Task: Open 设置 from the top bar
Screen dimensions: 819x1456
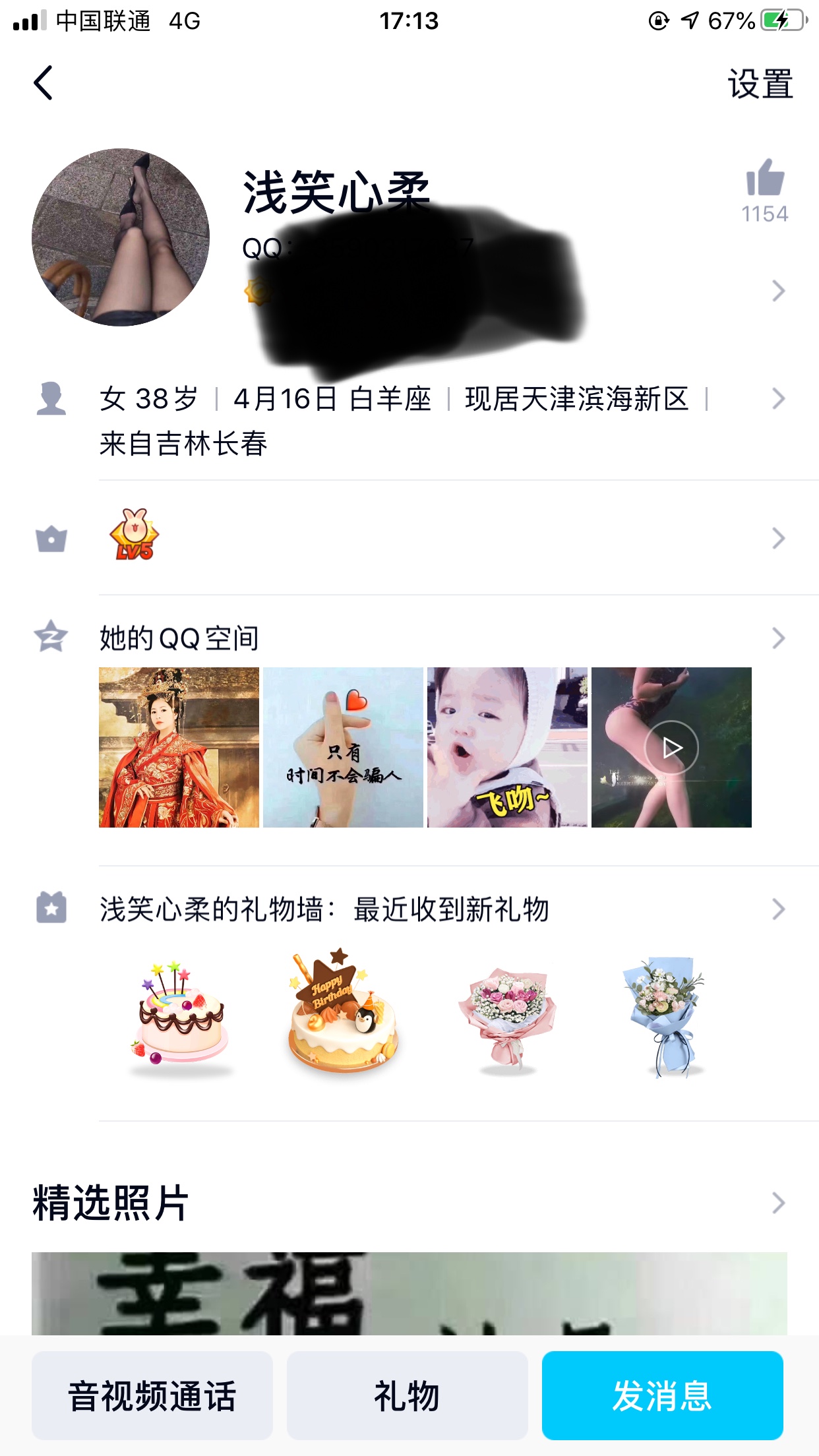Action: click(760, 84)
